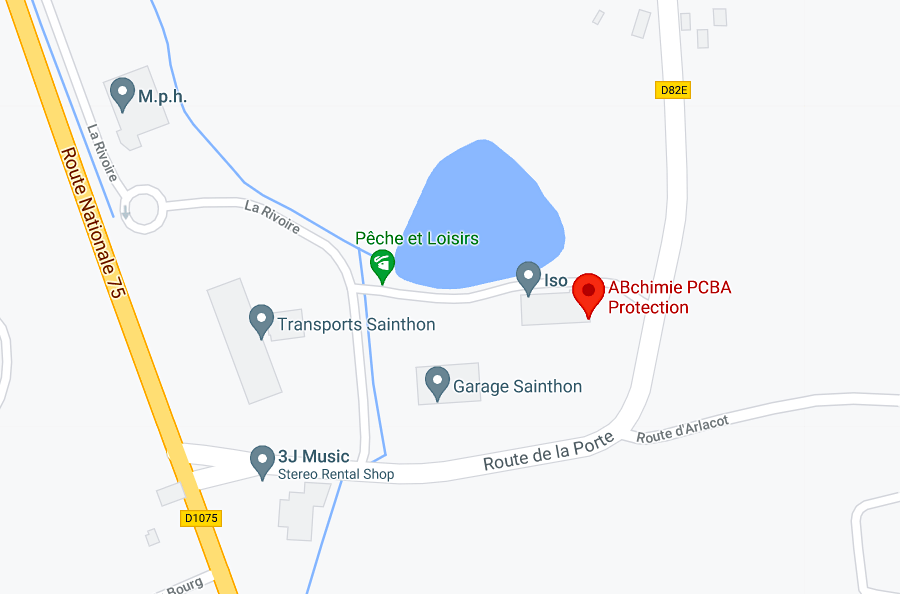900x594 pixels.
Task: Open the Iso place marker
Action: point(529,276)
